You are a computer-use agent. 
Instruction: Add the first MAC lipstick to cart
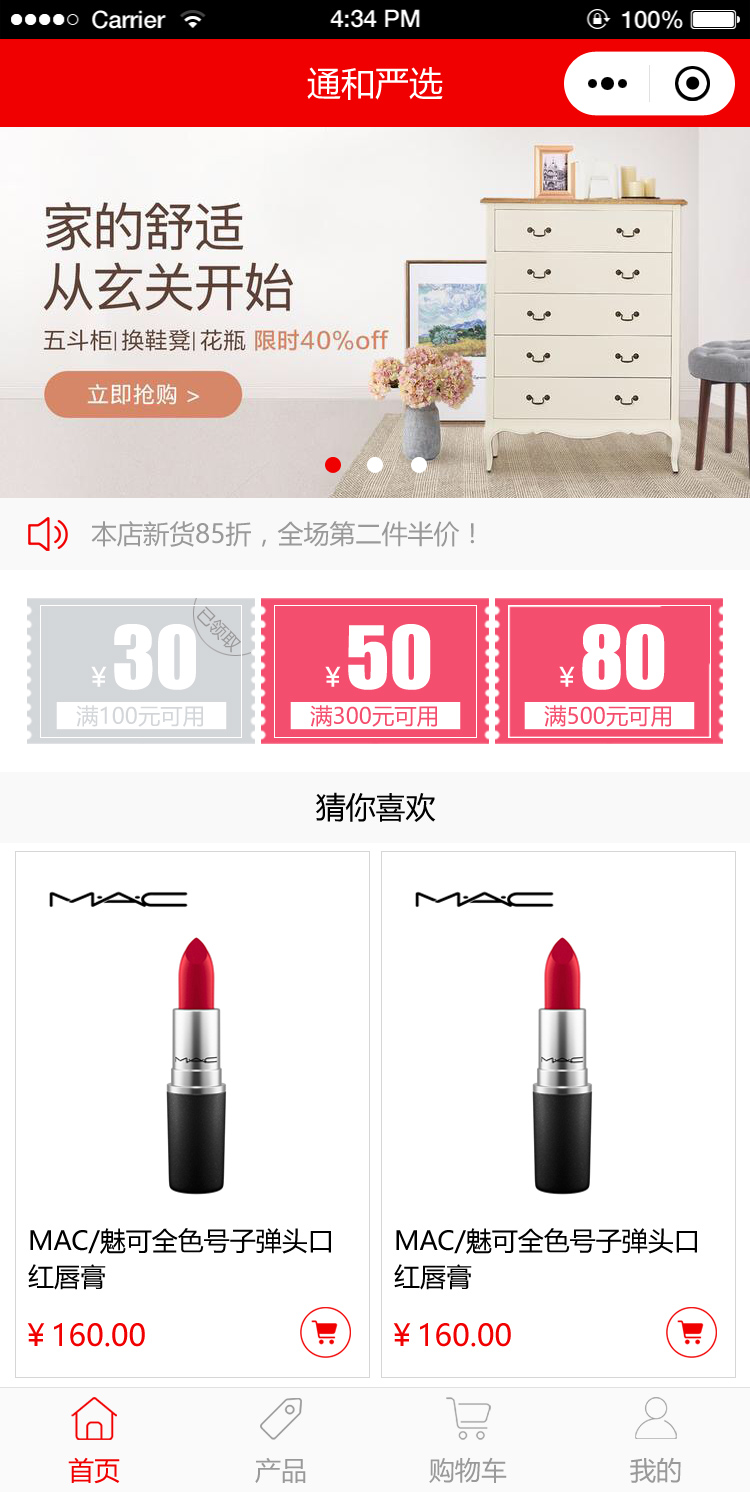click(325, 1332)
